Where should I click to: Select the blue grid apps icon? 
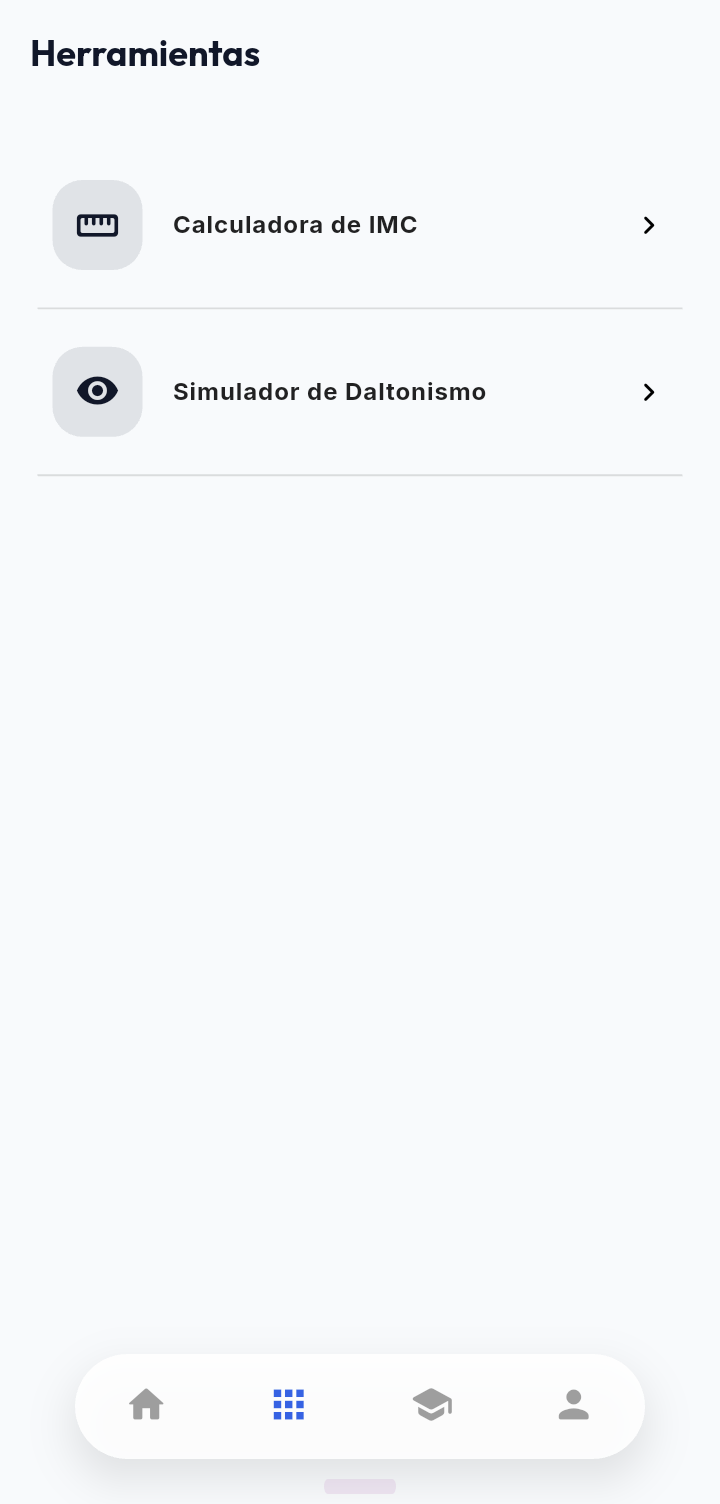click(289, 1405)
